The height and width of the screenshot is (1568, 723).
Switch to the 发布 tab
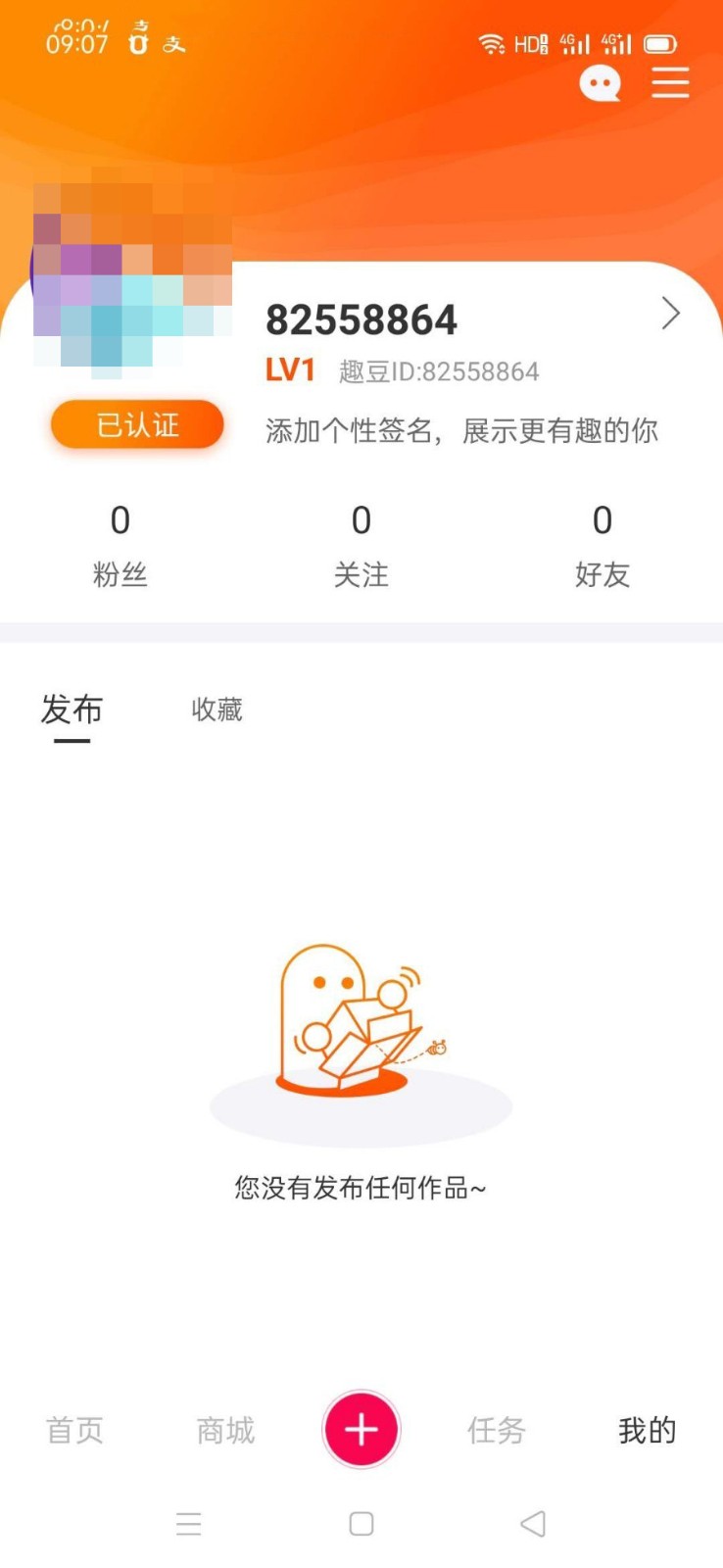(72, 710)
